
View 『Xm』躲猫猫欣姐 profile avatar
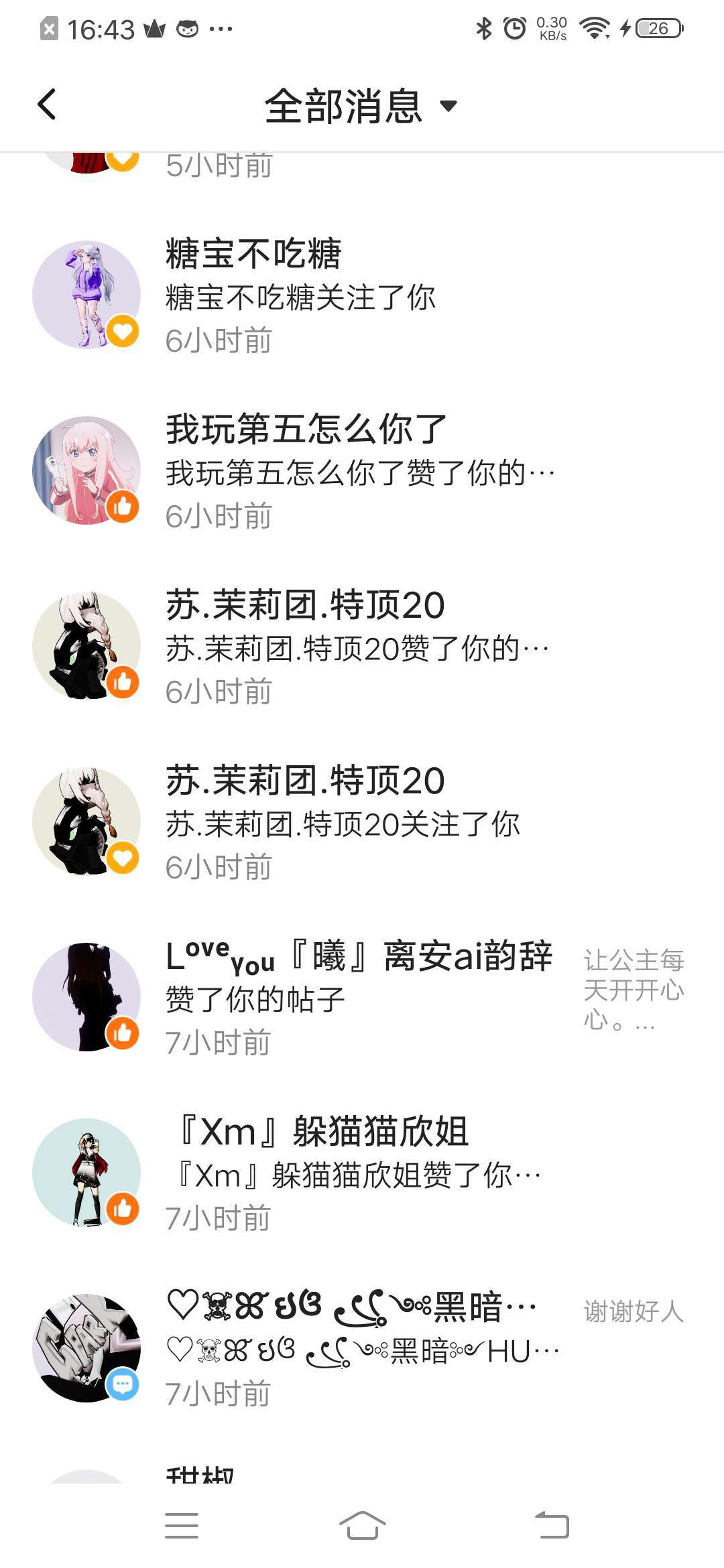(86, 1173)
